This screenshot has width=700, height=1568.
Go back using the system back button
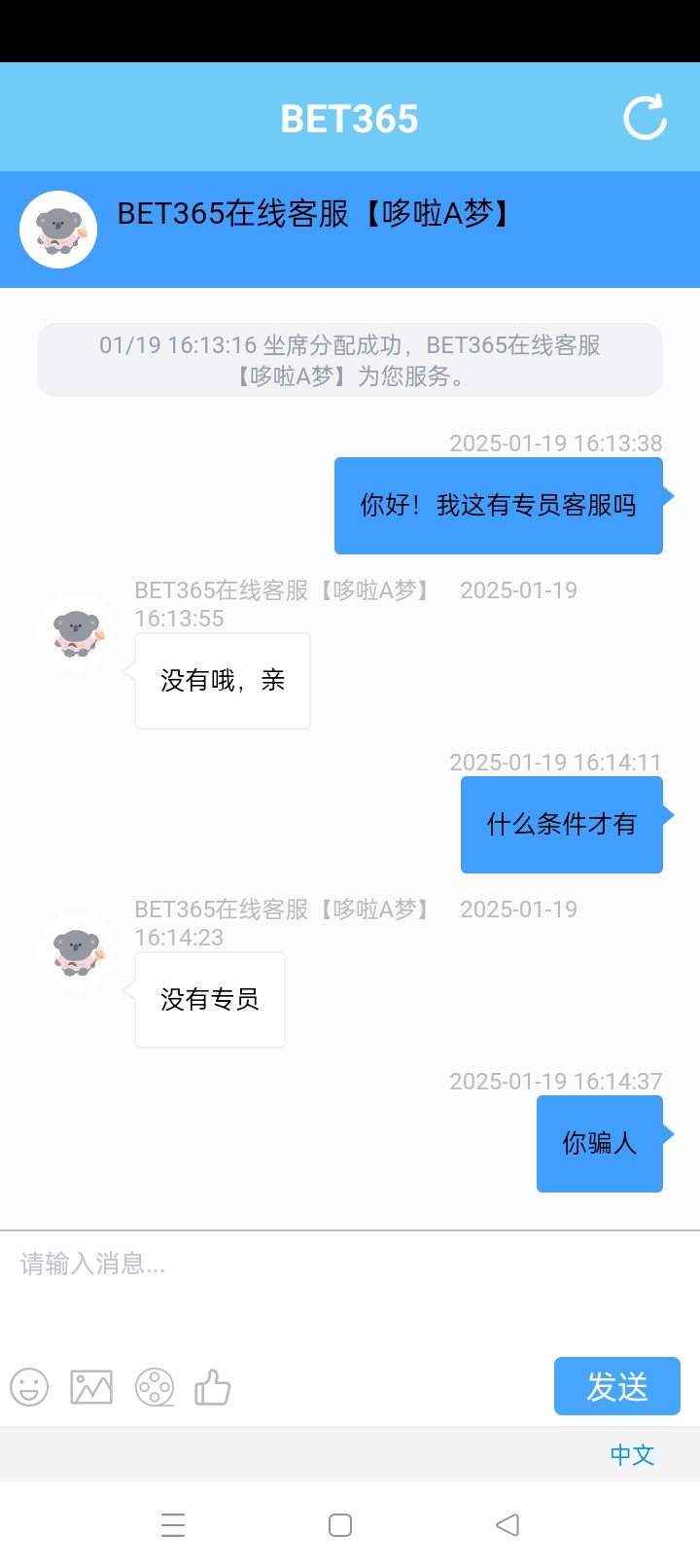point(507,1525)
